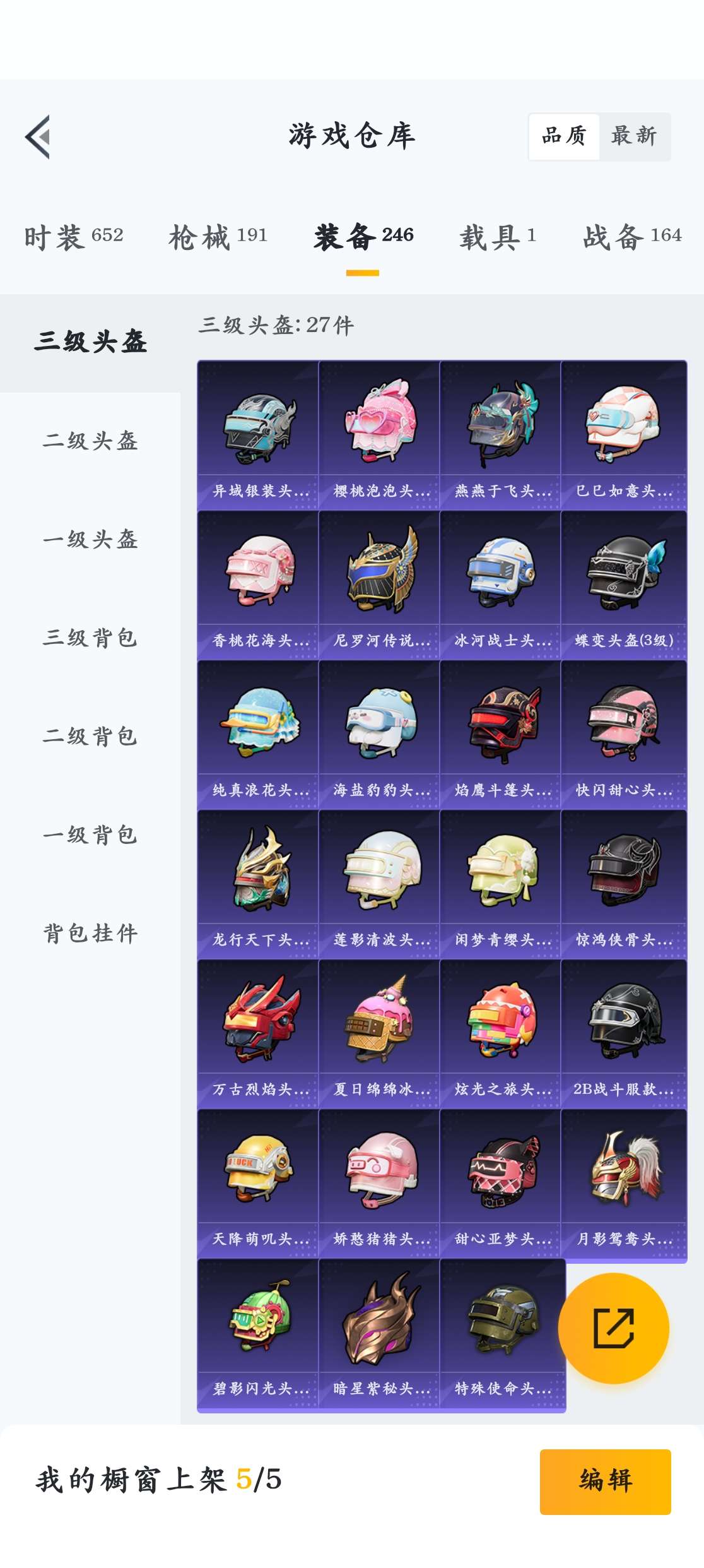Open the 一级背包 category
The height and width of the screenshot is (1568, 704).
click(90, 834)
